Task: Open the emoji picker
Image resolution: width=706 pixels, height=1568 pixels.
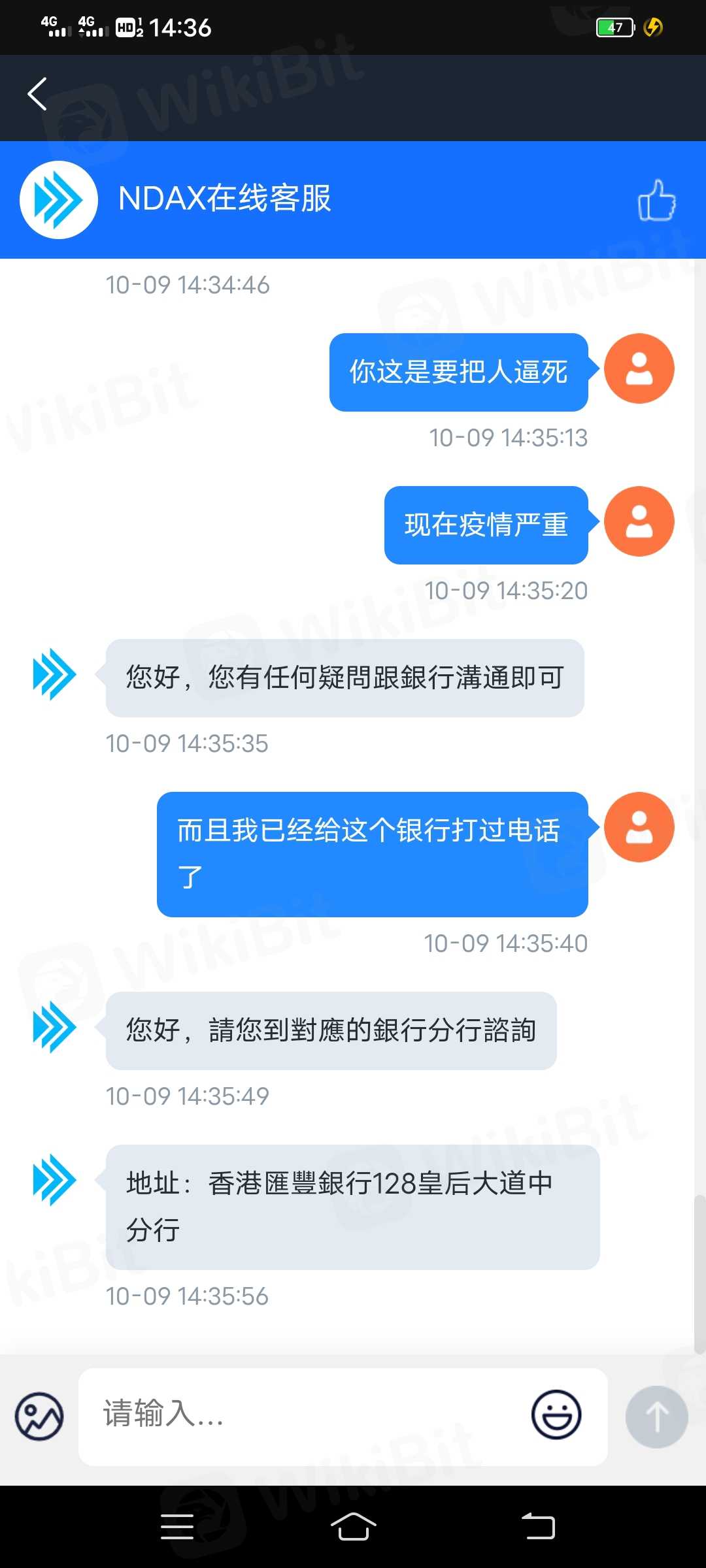Action: click(556, 1414)
